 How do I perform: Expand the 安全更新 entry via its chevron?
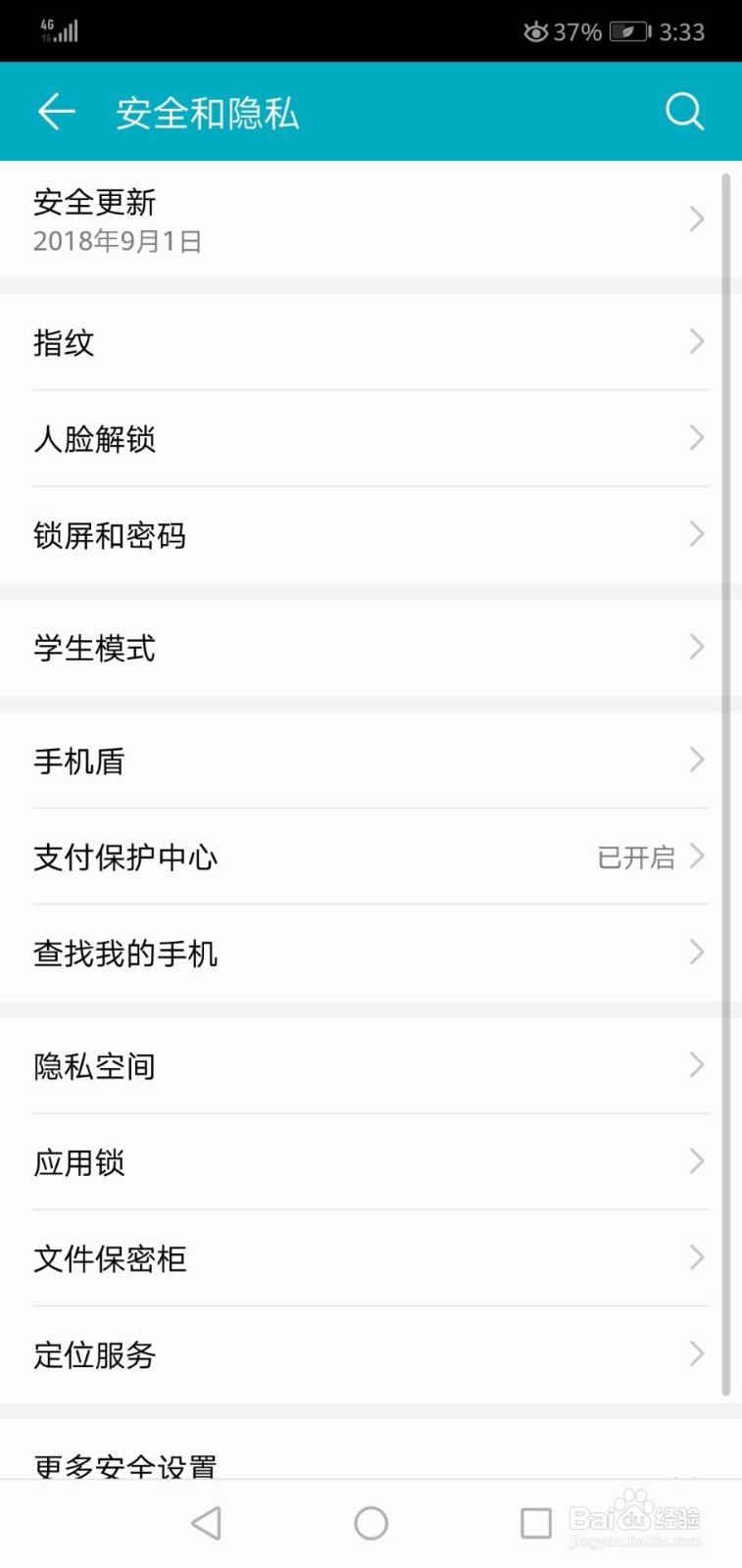696,220
